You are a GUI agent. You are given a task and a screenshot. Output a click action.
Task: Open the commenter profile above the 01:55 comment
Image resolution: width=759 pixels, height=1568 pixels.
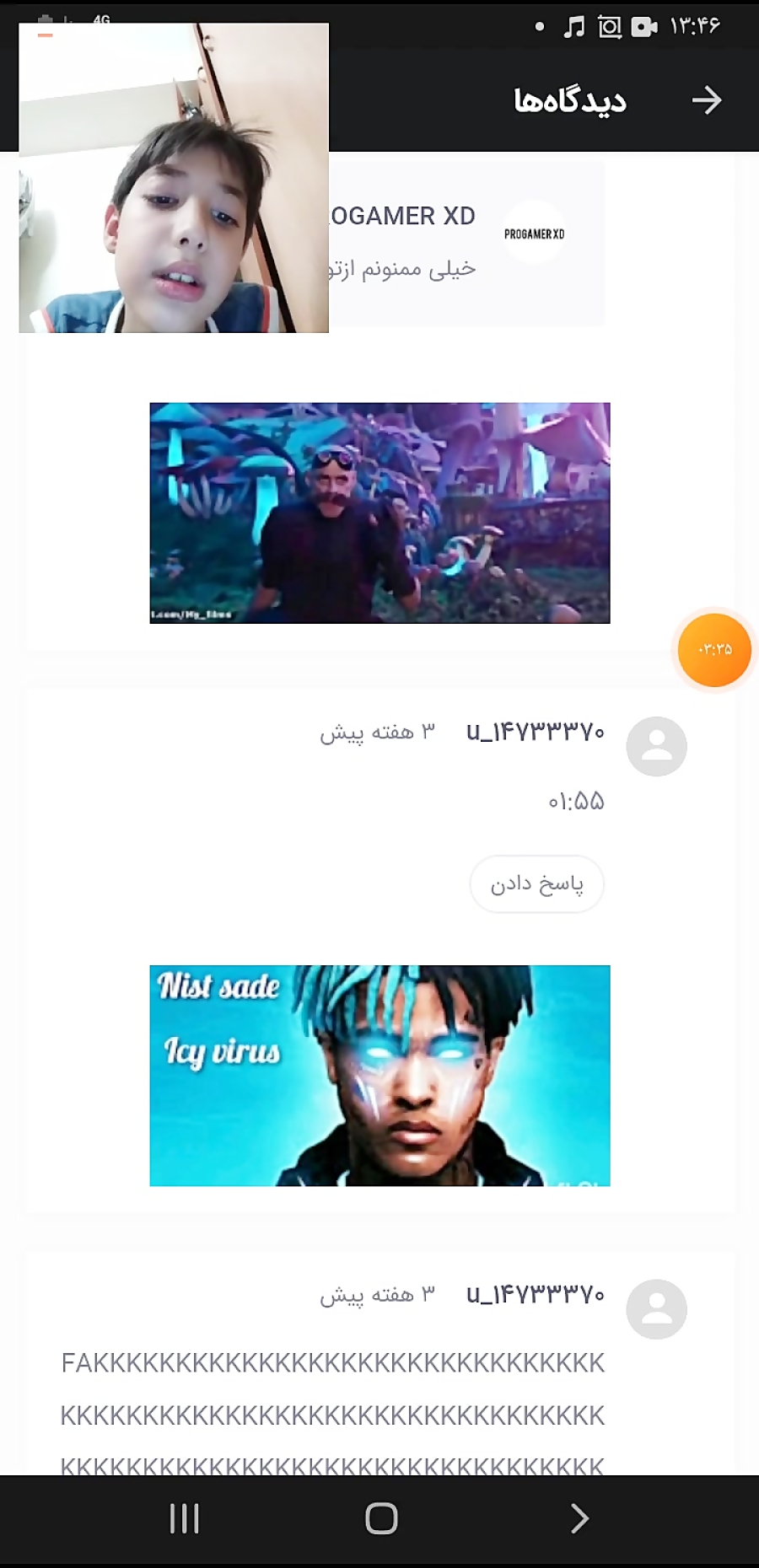point(656,747)
